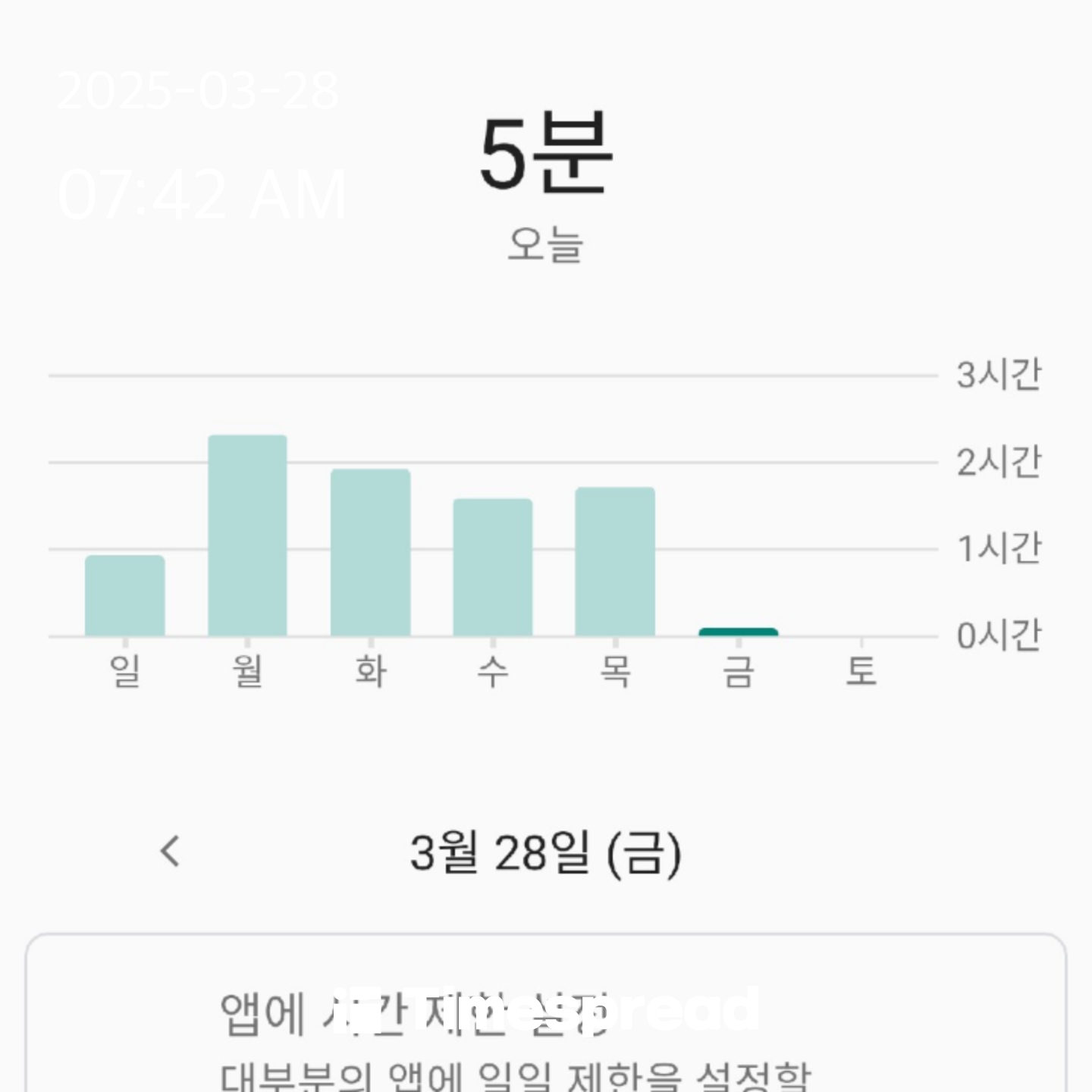Go to the previous day with the left chevron
This screenshot has width=1092, height=1092.
(171, 851)
